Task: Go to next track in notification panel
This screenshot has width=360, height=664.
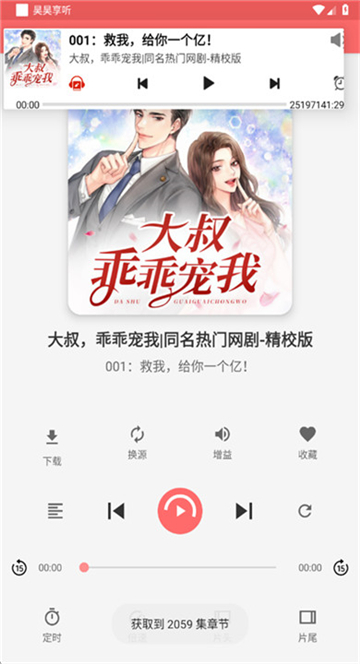Action: 275,83
